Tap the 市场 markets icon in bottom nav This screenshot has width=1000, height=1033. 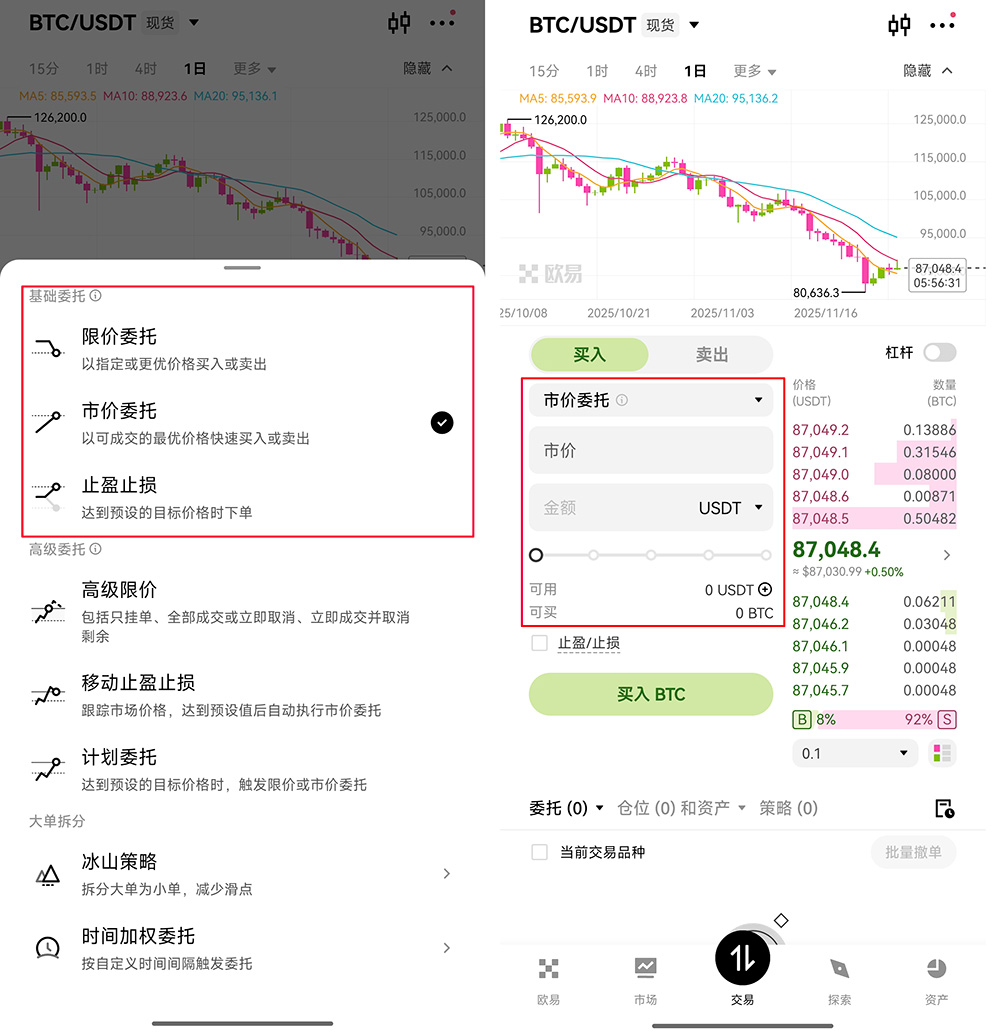(645, 968)
